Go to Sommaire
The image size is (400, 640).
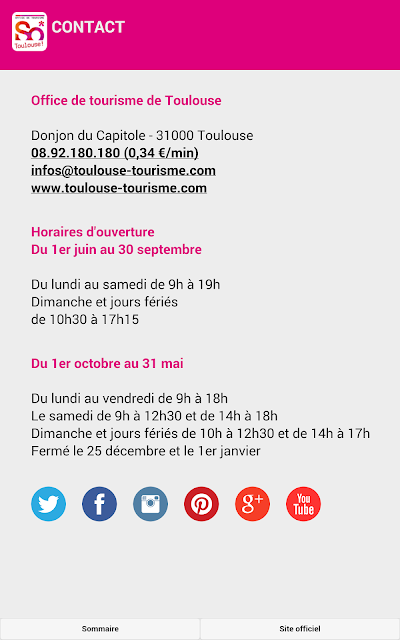(x=100, y=629)
